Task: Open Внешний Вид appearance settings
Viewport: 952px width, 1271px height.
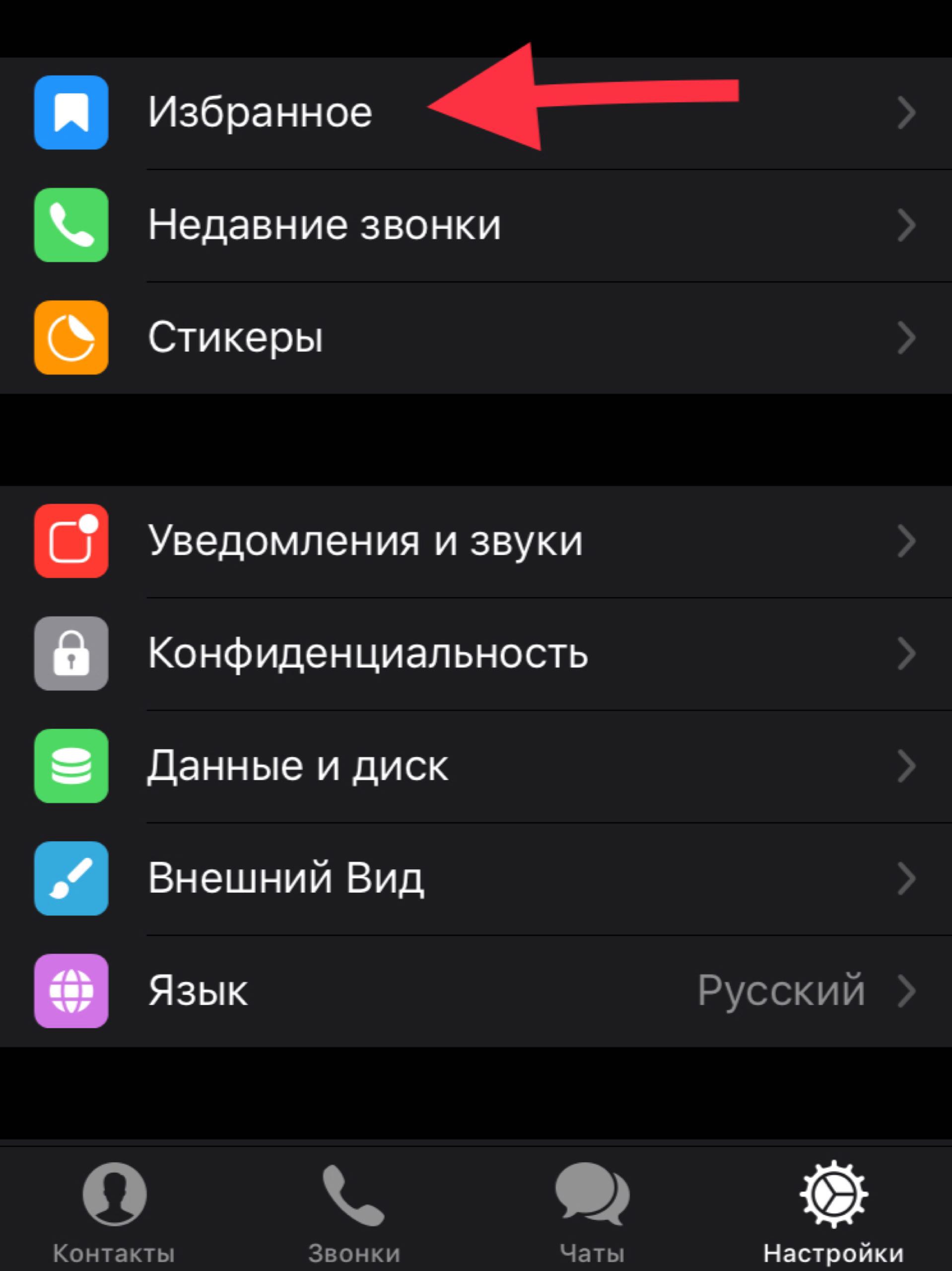Action: pyautogui.click(x=286, y=879)
